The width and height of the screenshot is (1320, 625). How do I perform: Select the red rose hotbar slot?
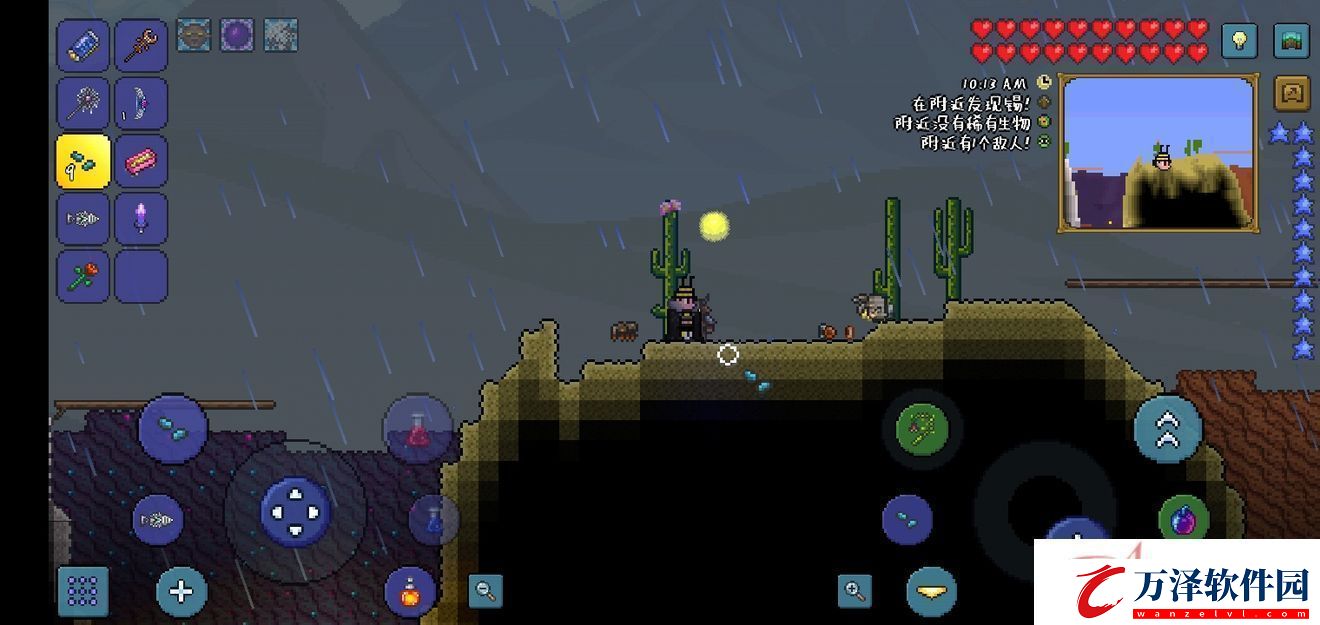point(83,277)
